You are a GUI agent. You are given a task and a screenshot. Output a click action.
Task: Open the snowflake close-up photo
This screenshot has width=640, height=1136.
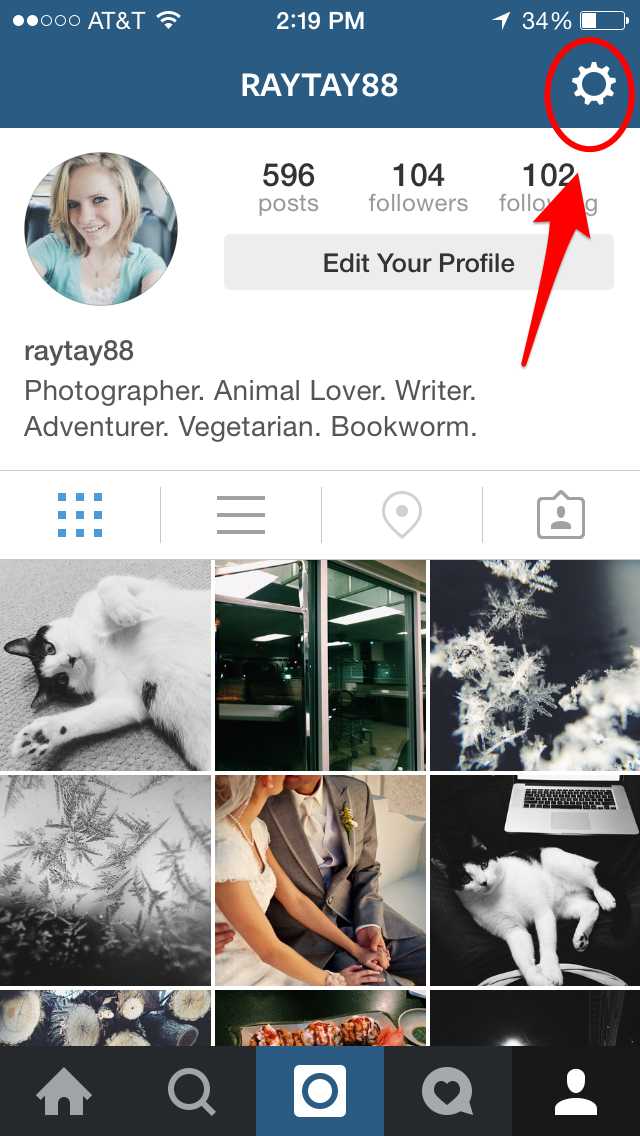click(535, 665)
